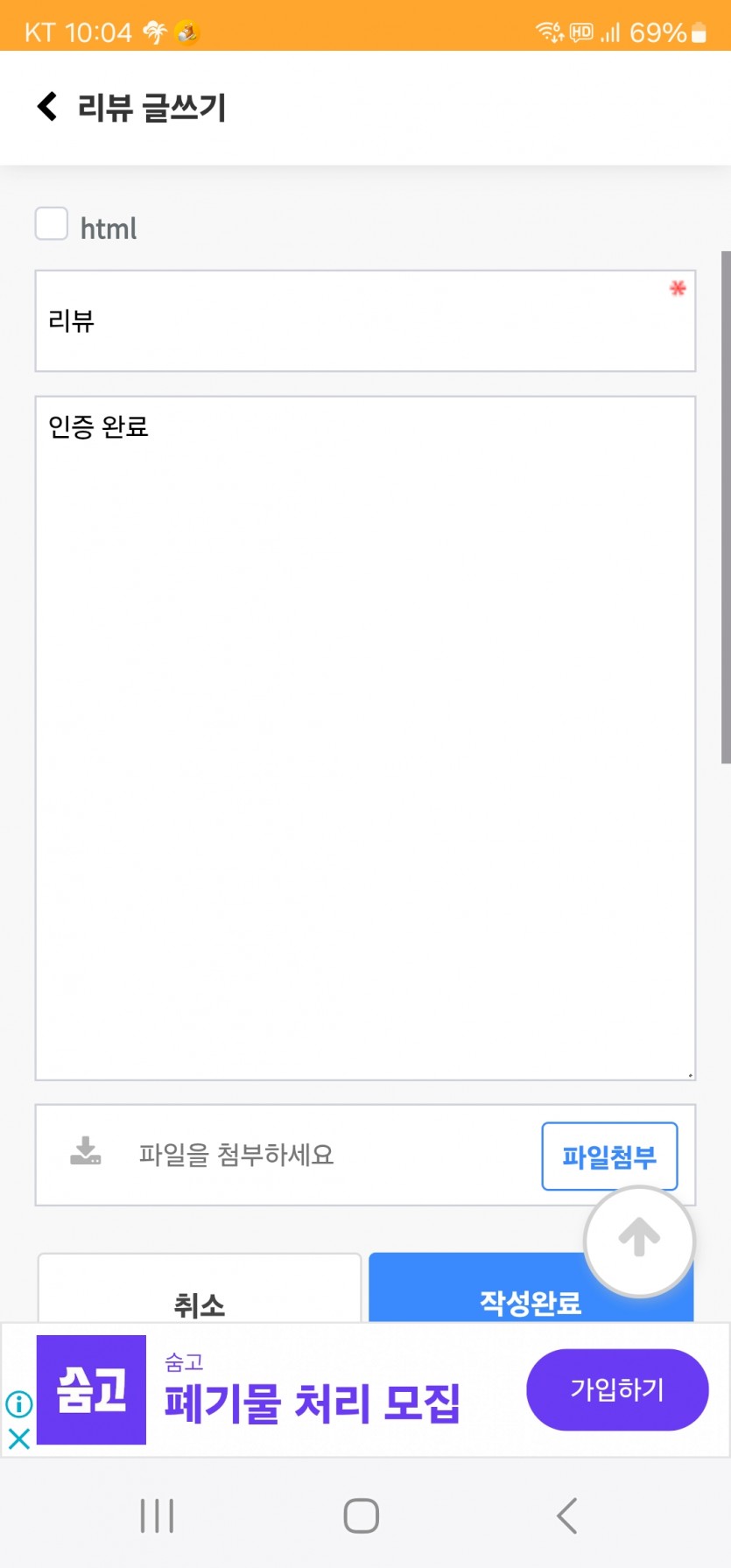Close the ad banner with X
The width and height of the screenshot is (731, 1568).
18,1438
